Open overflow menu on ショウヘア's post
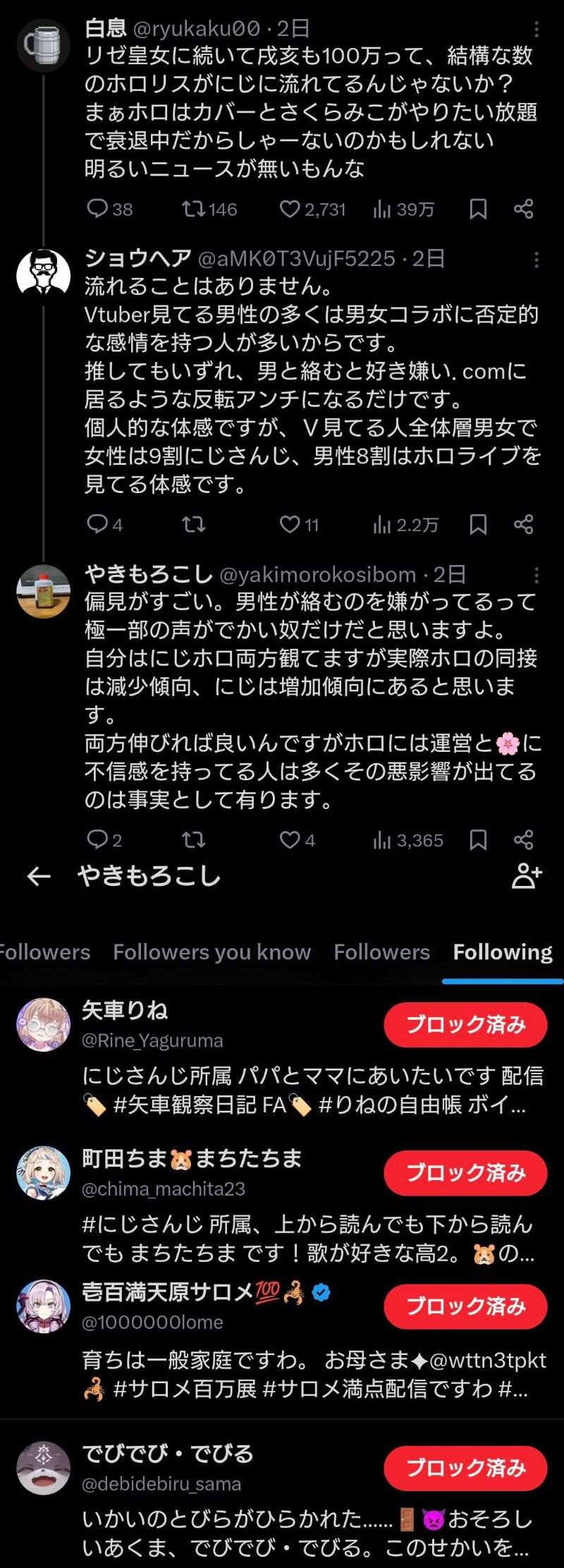The image size is (564, 1568). coord(537,260)
